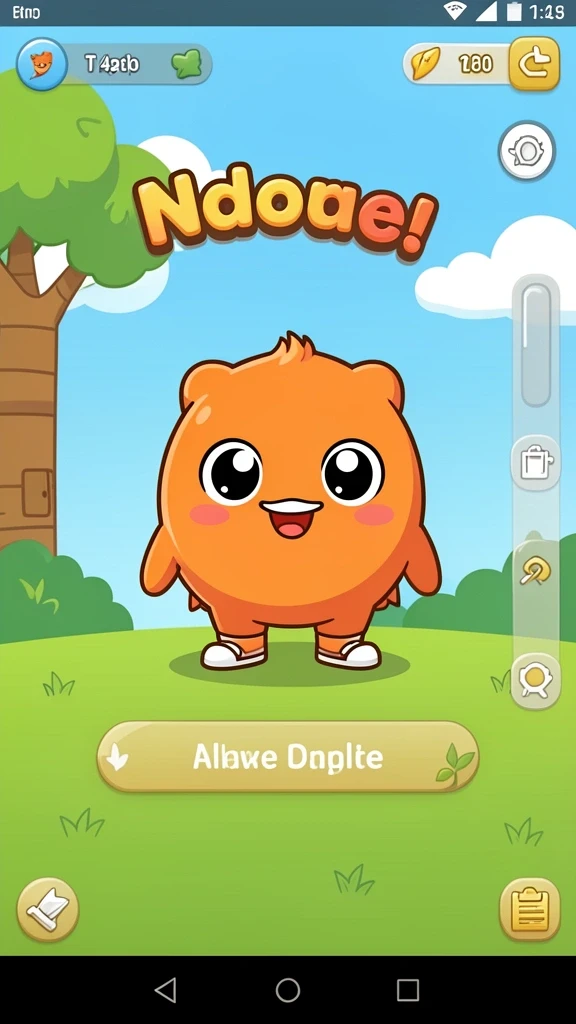Open the orange pet profile avatar
Image resolution: width=576 pixels, height=1024 pixels.
point(42,64)
